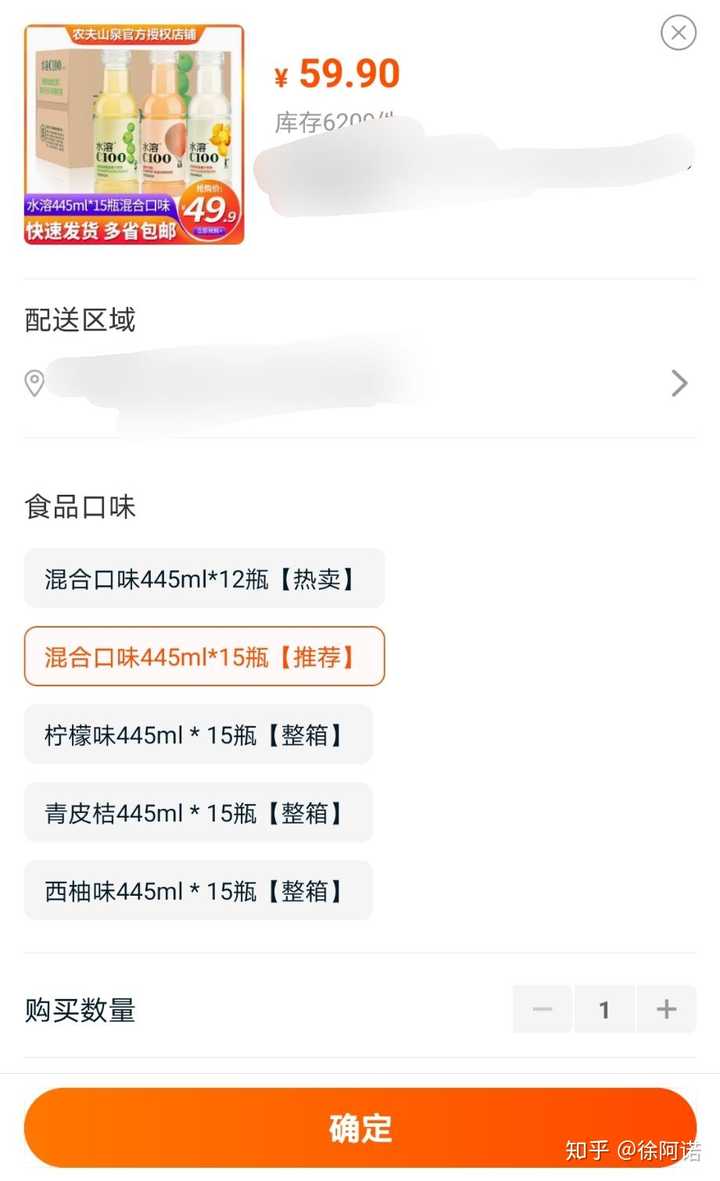Image resolution: width=720 pixels, height=1181 pixels.
Task: Decrease the purchase quantity
Action: [542, 1009]
